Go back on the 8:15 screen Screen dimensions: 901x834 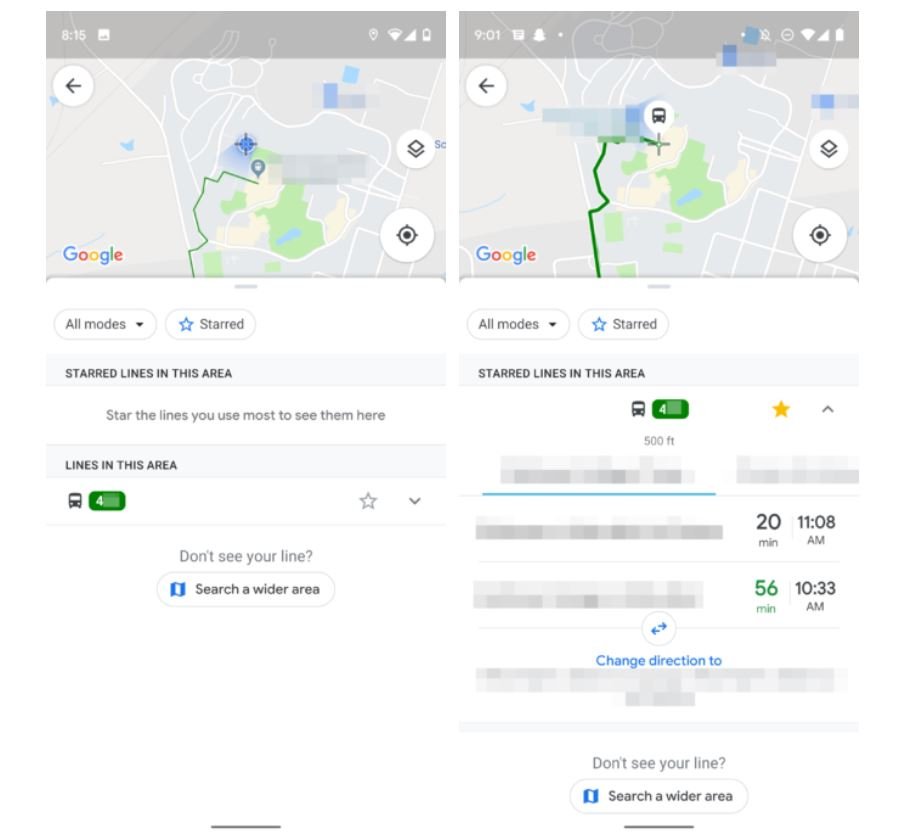tap(73, 86)
